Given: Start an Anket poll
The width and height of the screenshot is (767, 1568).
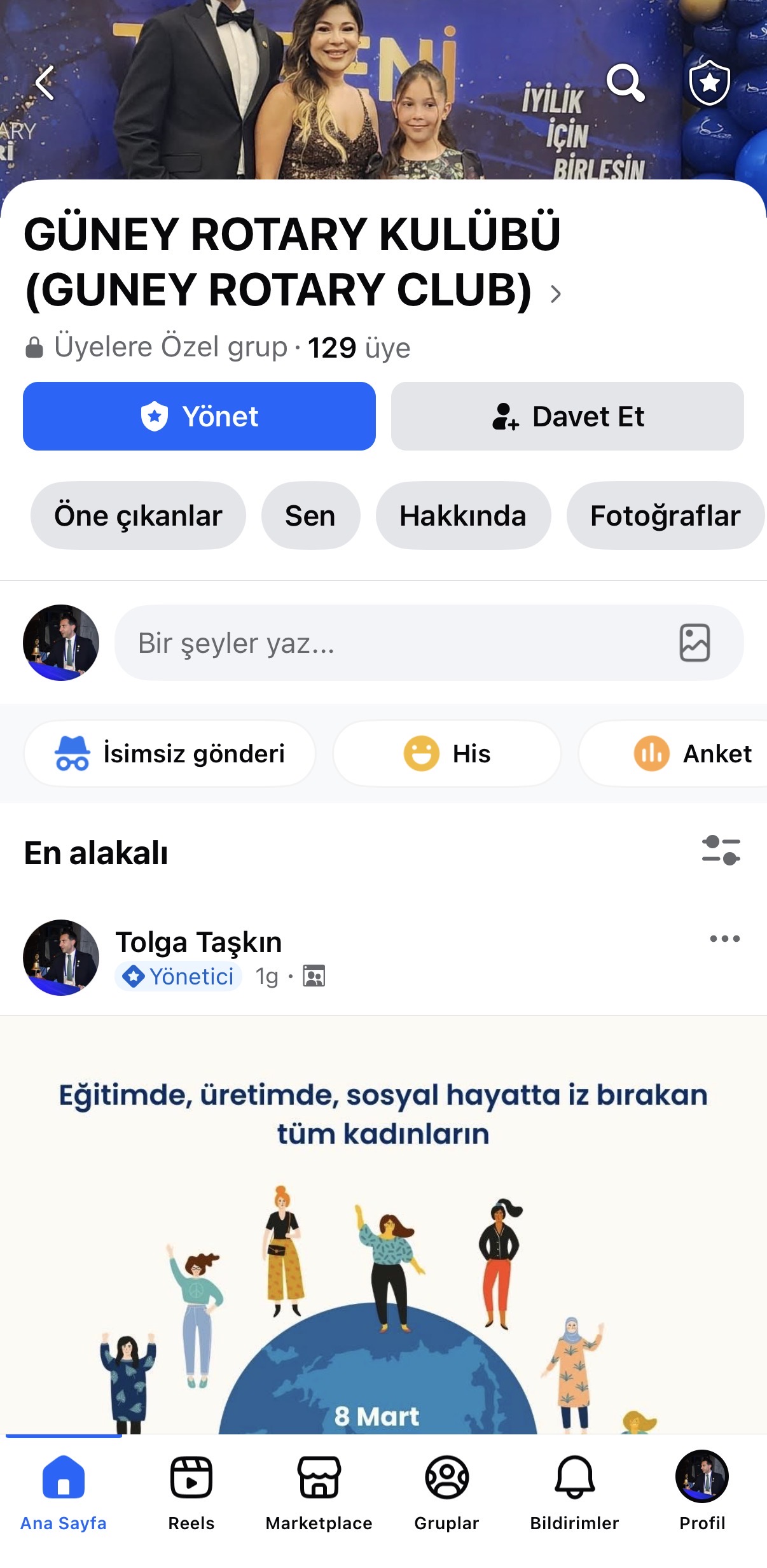Looking at the screenshot, I should tap(693, 753).
